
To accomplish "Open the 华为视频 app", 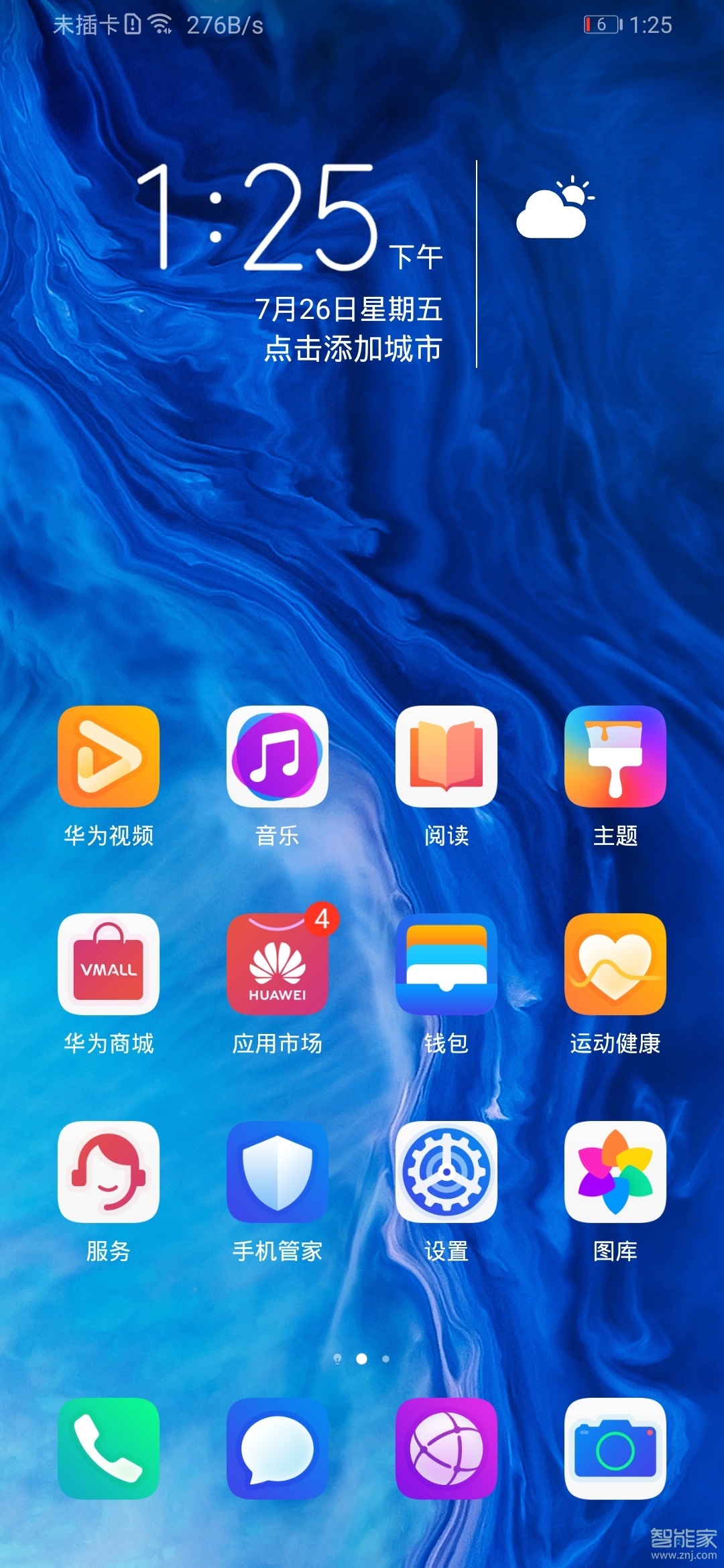I will [x=109, y=756].
